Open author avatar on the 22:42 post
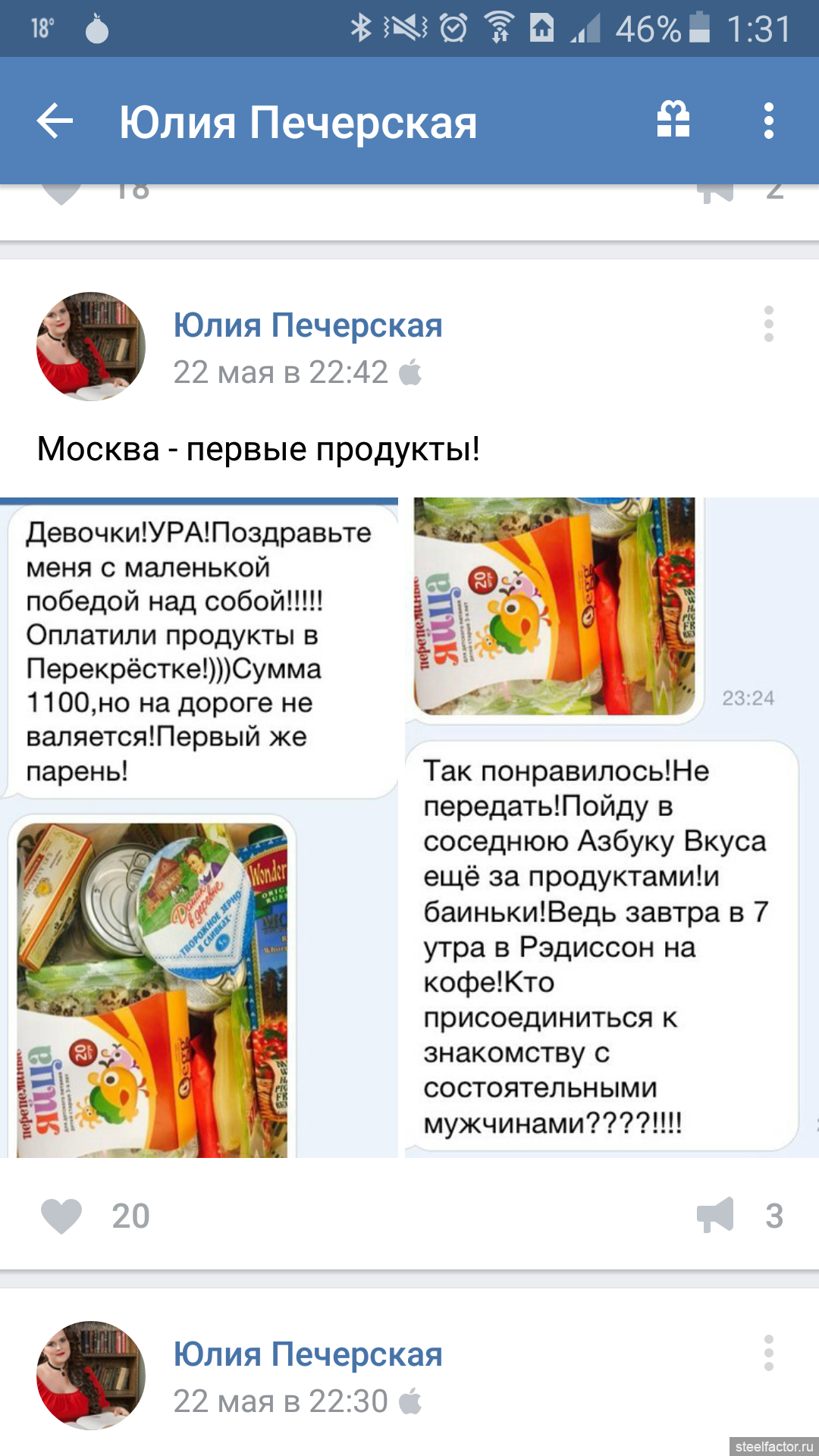 (91, 347)
